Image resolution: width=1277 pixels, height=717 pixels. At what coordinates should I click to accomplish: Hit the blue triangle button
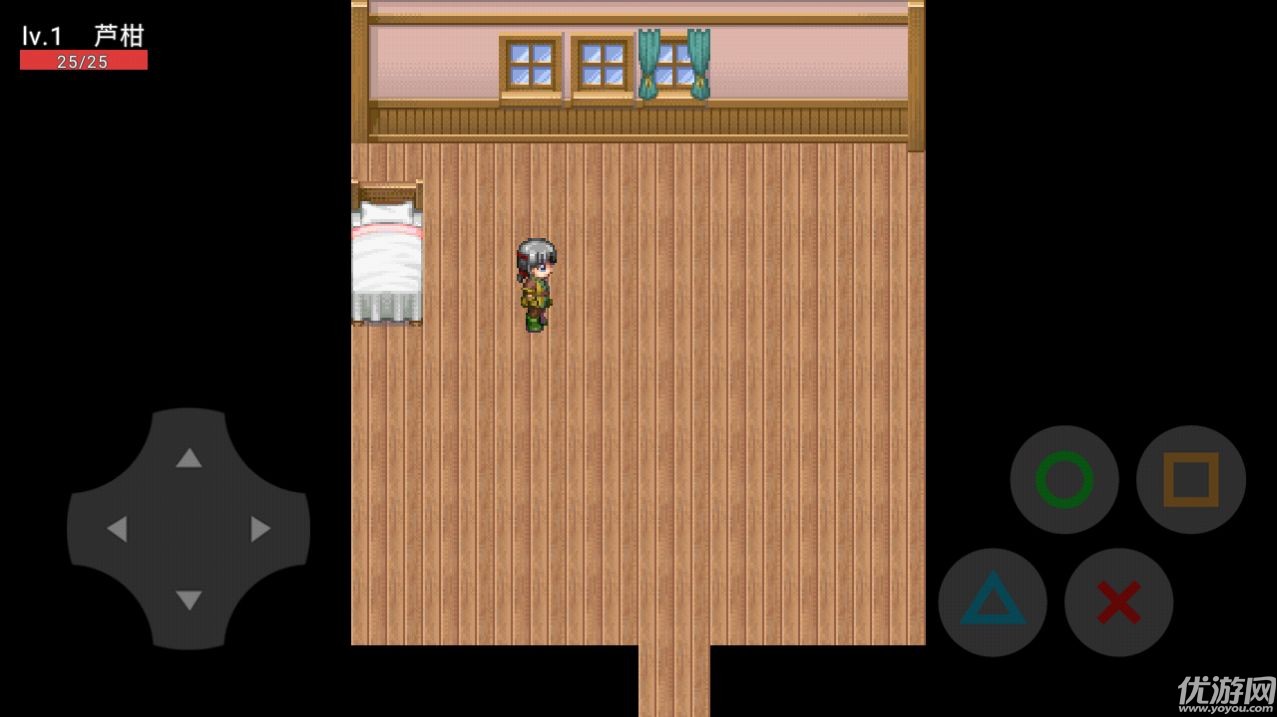coord(992,602)
